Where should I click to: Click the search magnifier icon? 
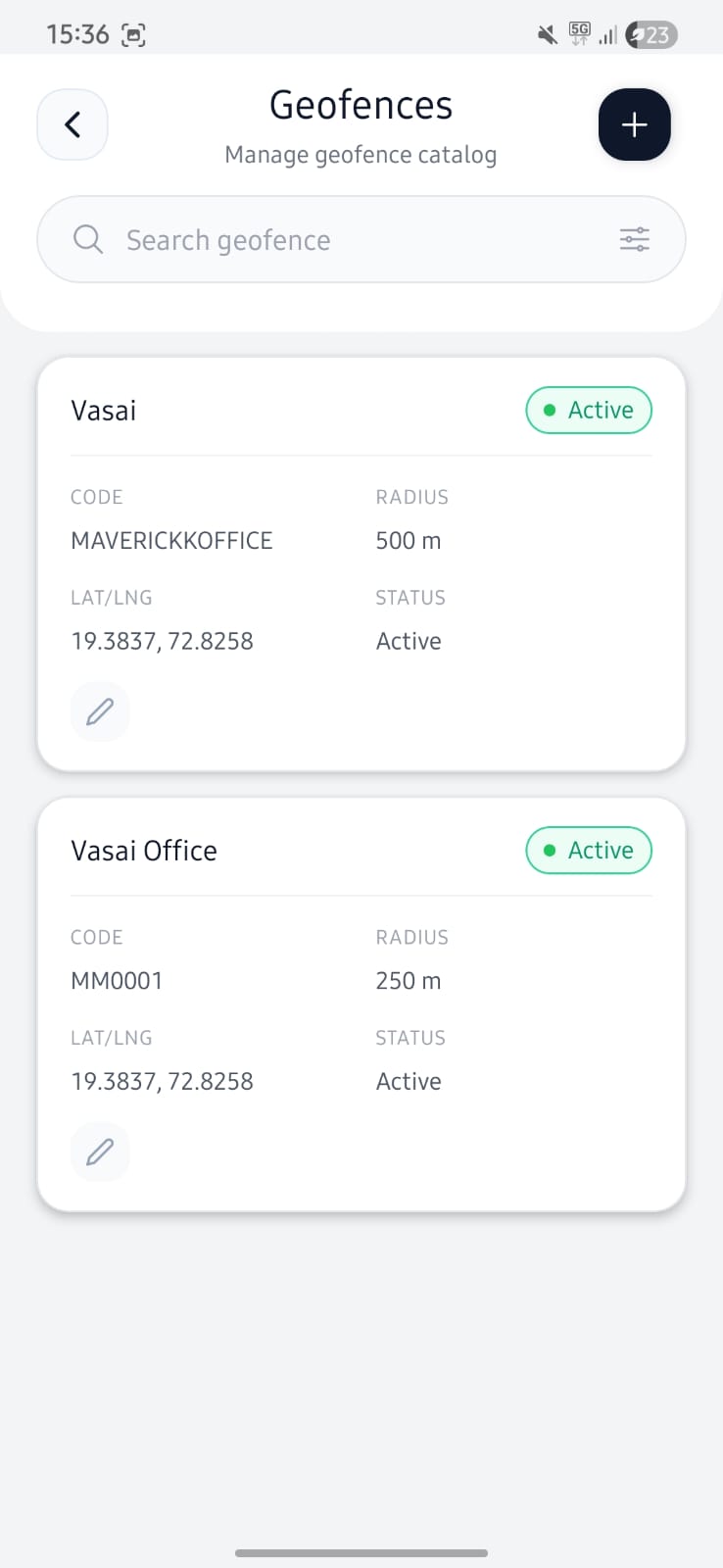[87, 239]
